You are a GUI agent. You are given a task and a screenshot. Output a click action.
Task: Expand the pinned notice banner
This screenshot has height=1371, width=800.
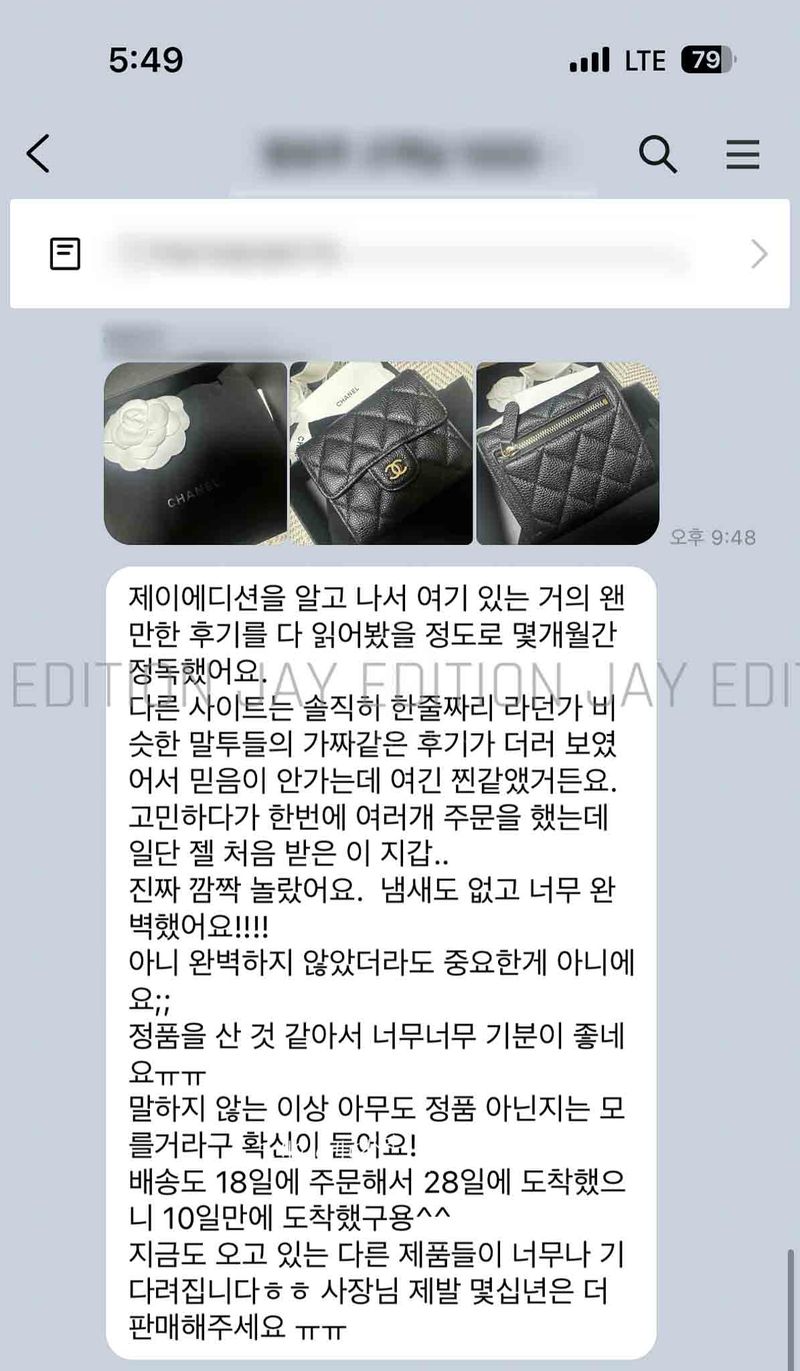[x=758, y=254]
